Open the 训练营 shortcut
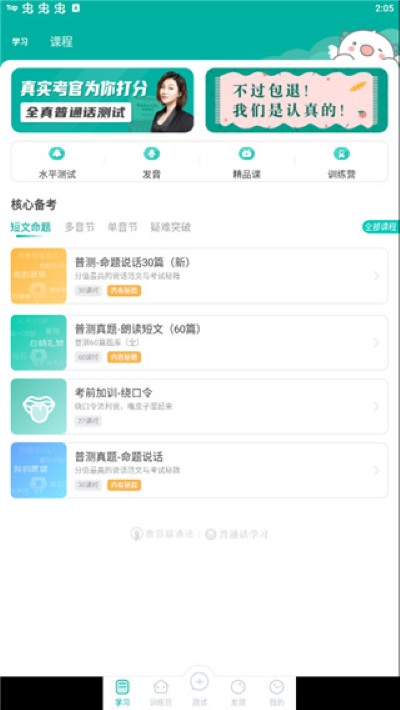 pos(342,162)
